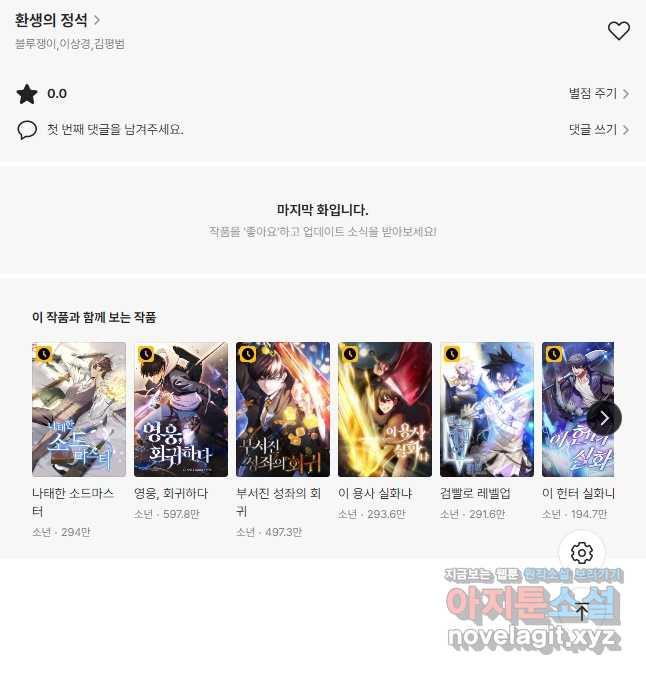The height and width of the screenshot is (675, 646).
Task: Jump to top with the up arrow
Action: coord(582,611)
